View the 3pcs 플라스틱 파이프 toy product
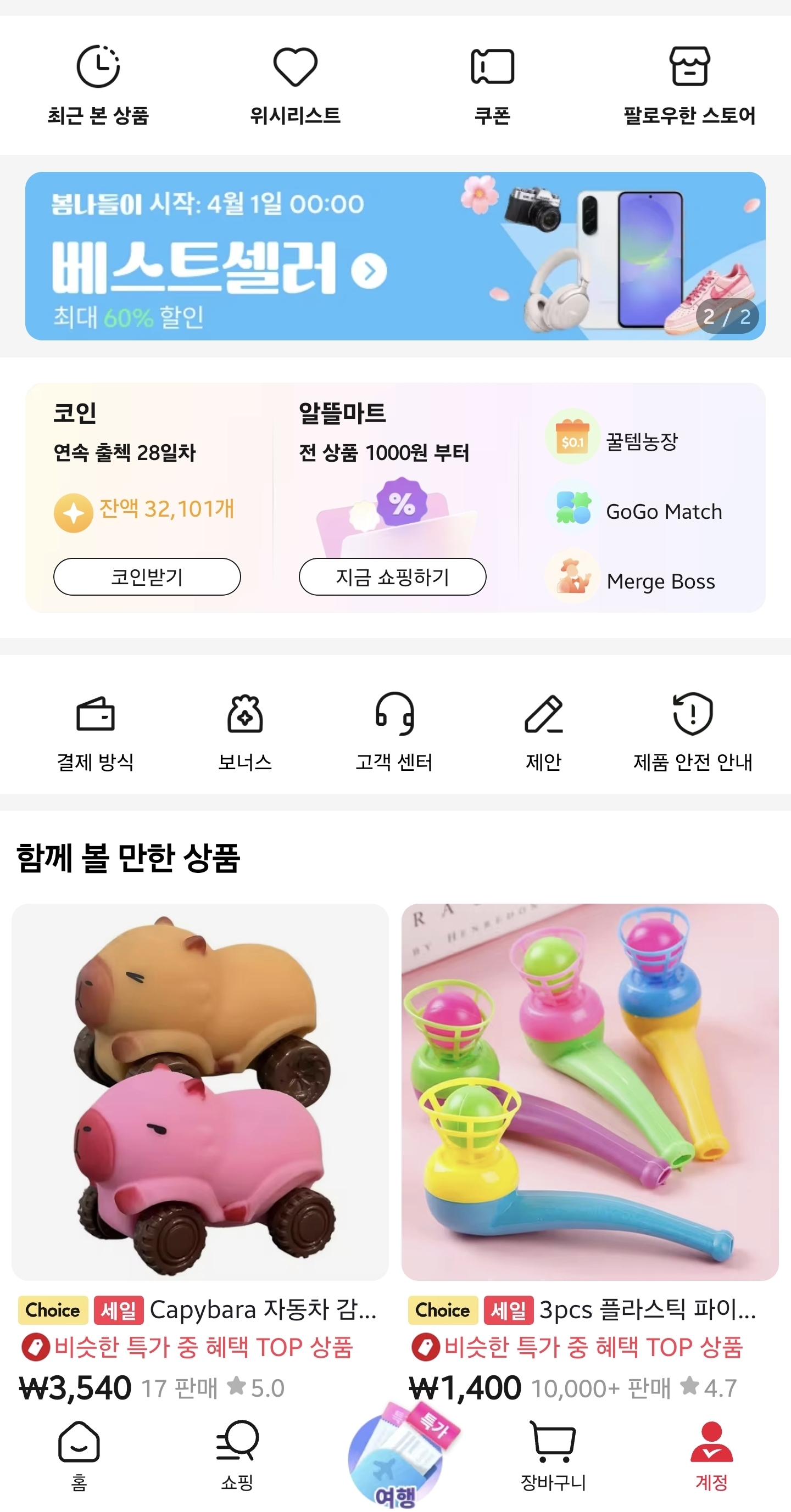Viewport: 791px width, 1512px height. [x=589, y=1092]
